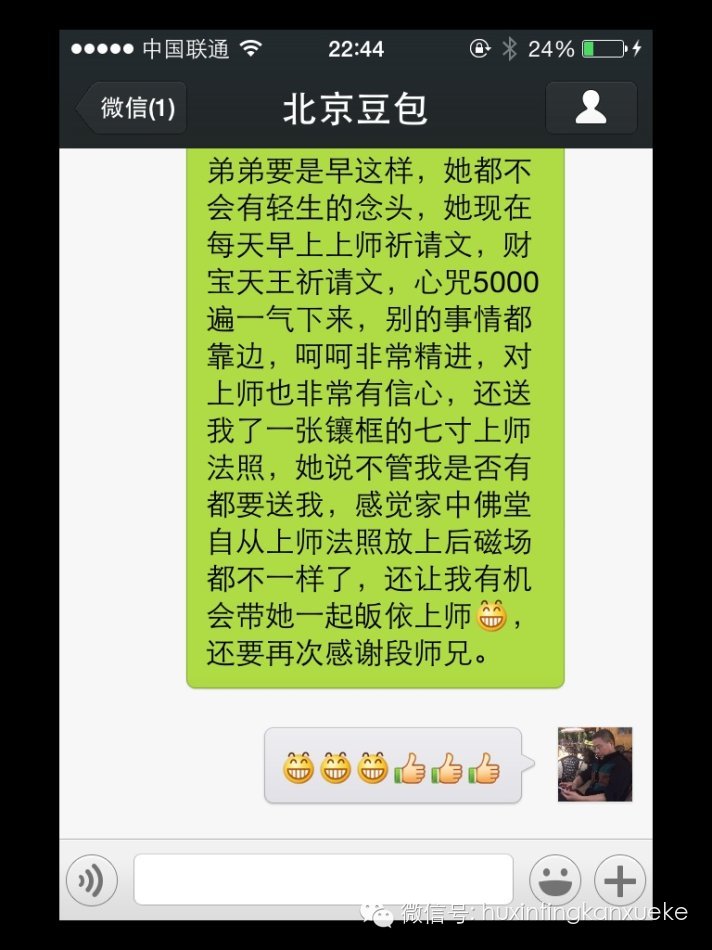
Task: Open the chat contact profile icon
Action: (x=591, y=108)
